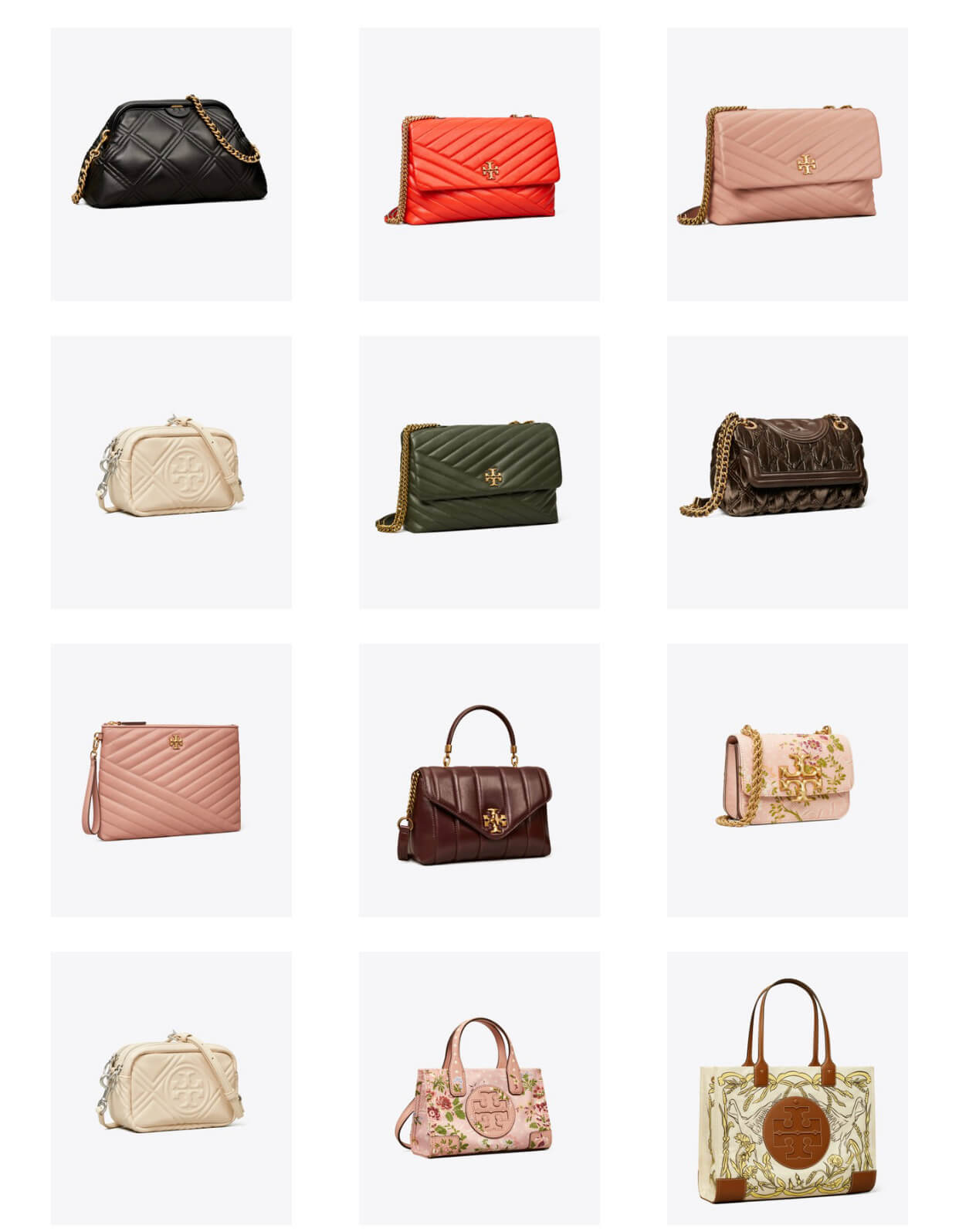View the red chevron quilted shoulder bag
This screenshot has height=1232, width=959.
point(479,170)
